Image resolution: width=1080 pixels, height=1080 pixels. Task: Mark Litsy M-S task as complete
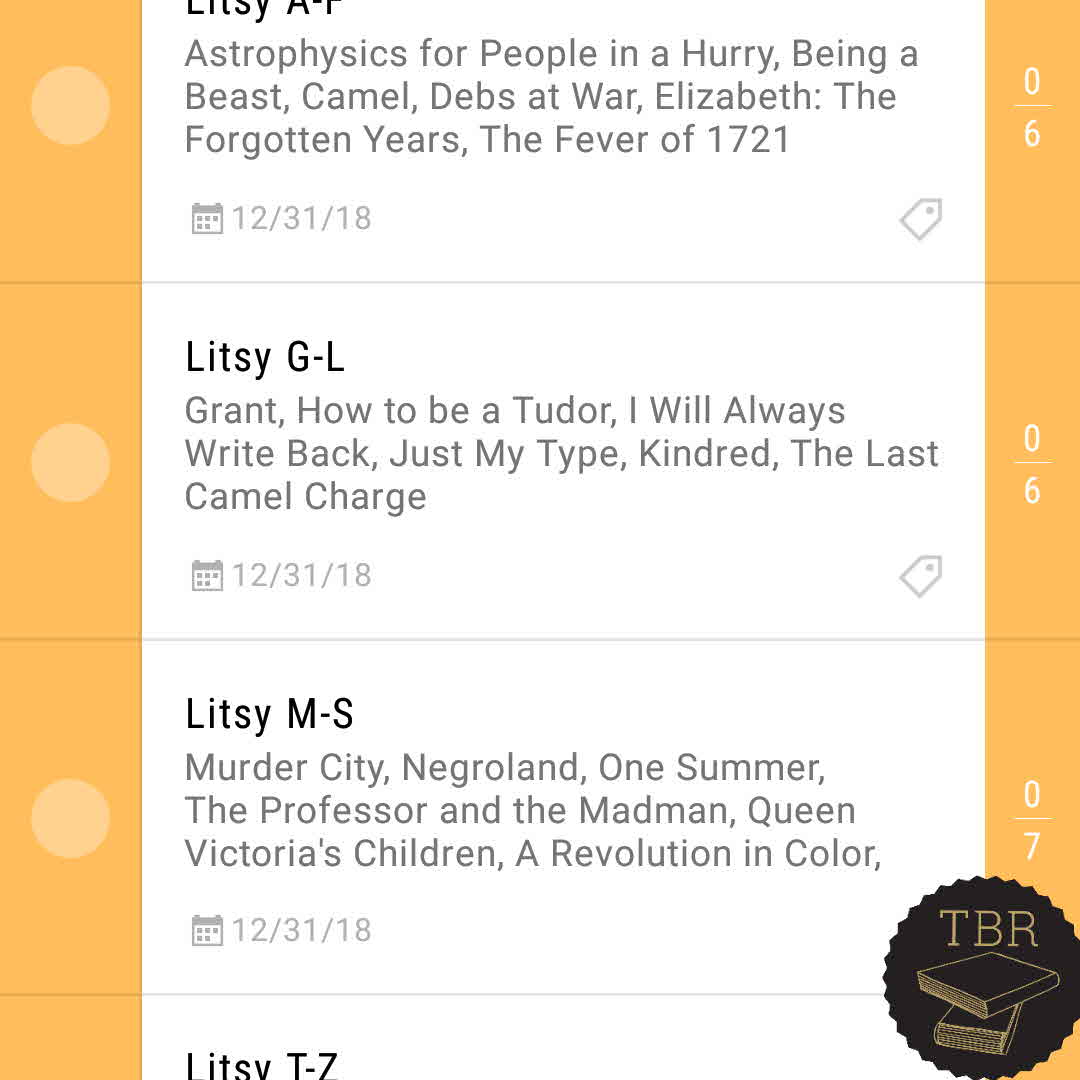point(70,818)
